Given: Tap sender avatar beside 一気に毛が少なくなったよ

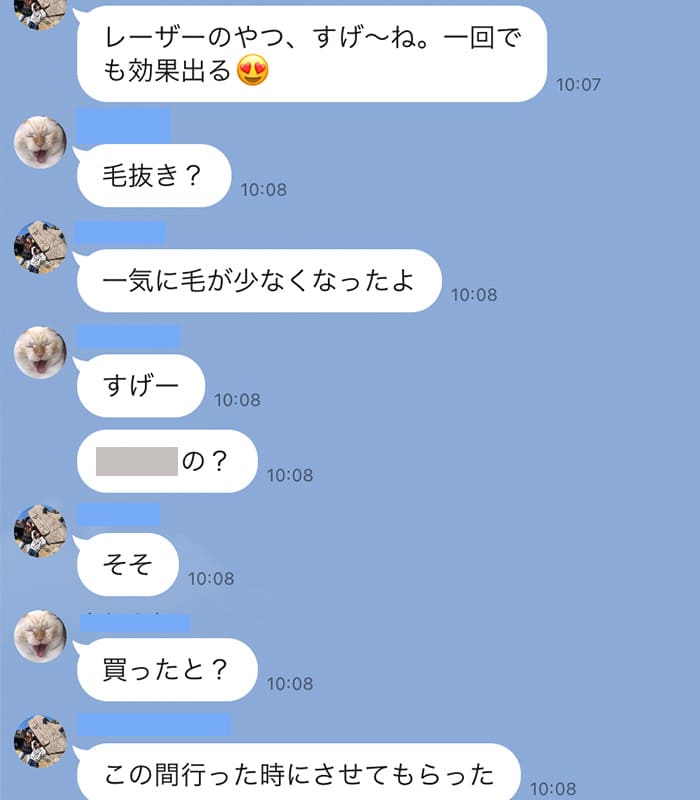Looking at the screenshot, I should coord(40,247).
